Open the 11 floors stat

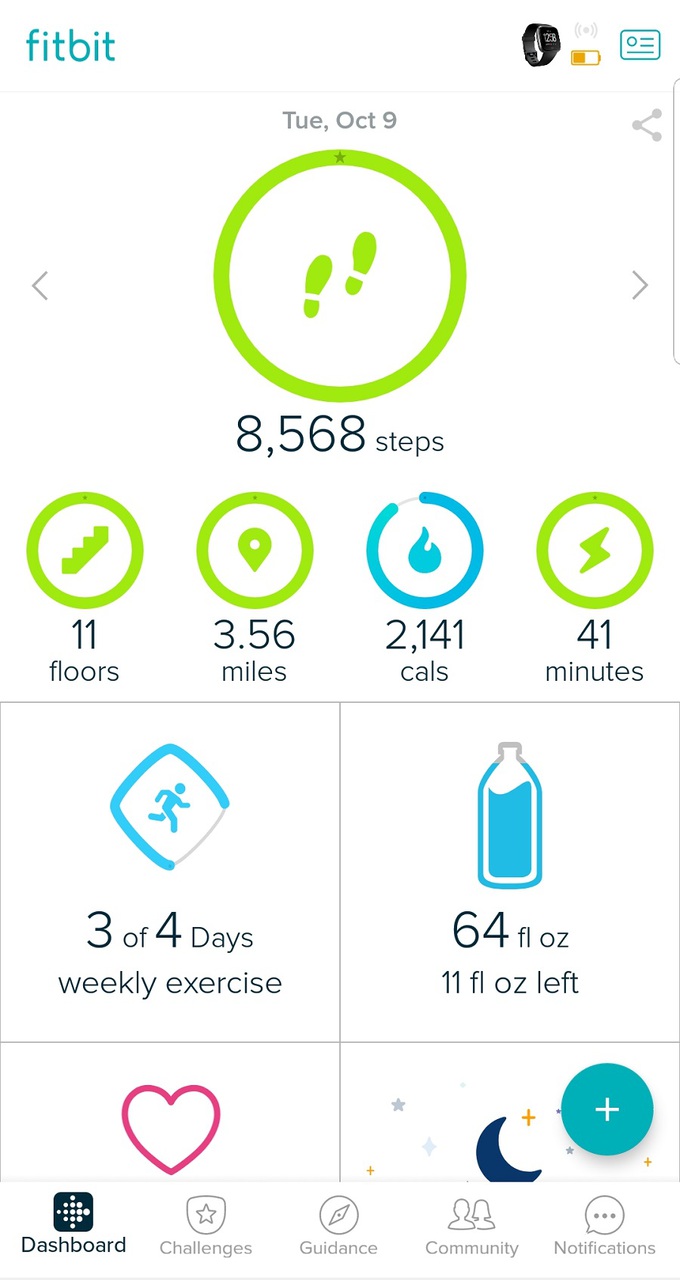point(84,588)
